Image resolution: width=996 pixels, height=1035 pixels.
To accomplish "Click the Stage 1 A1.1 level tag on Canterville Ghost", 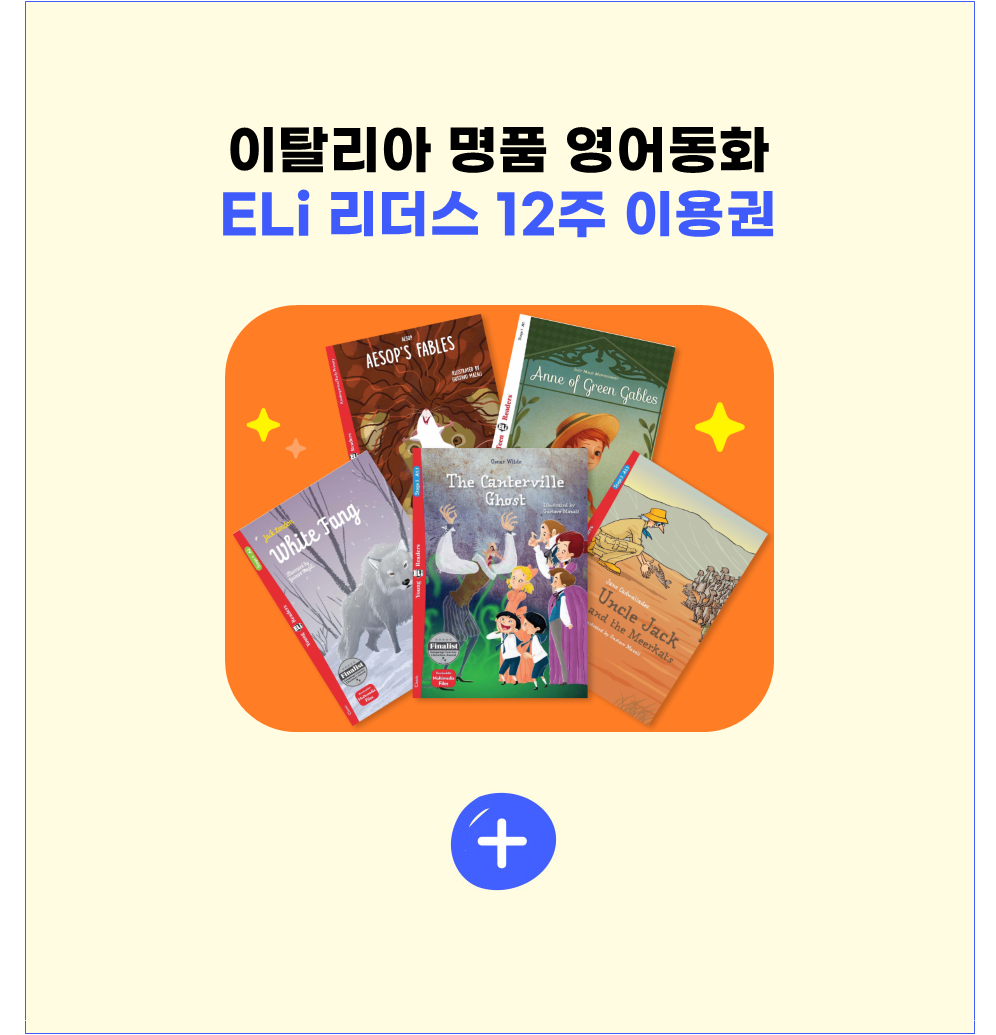I will (417, 482).
